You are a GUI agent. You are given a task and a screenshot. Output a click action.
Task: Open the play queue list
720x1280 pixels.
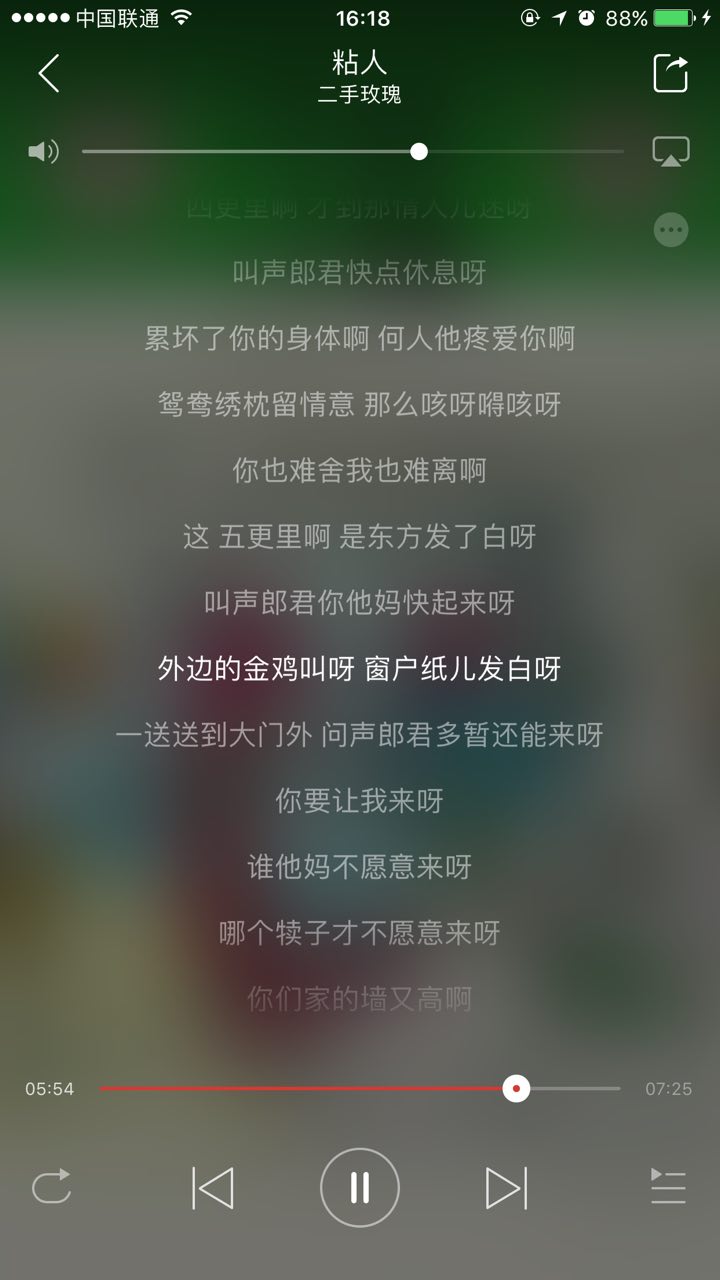668,1187
